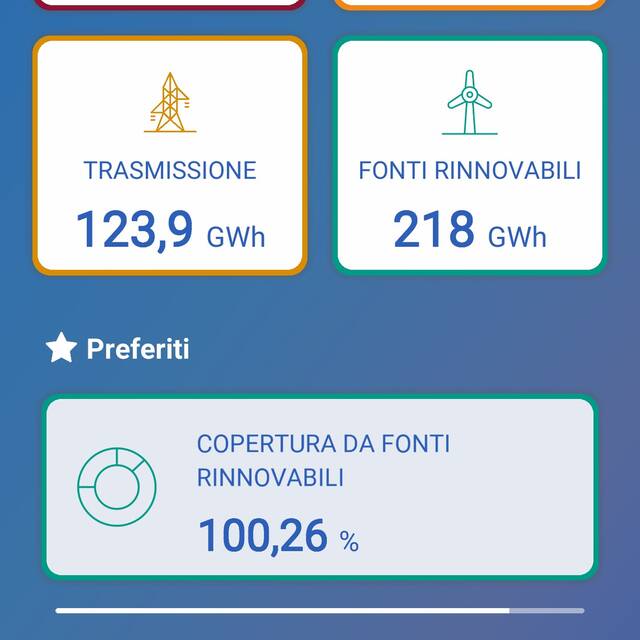Open the Trasmissione card

(170, 156)
